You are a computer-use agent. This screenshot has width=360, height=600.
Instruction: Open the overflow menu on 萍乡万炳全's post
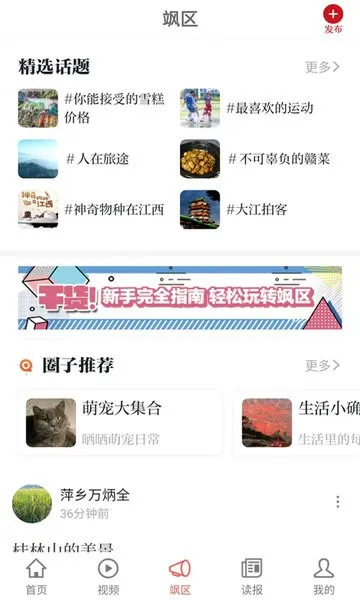pos(337,502)
